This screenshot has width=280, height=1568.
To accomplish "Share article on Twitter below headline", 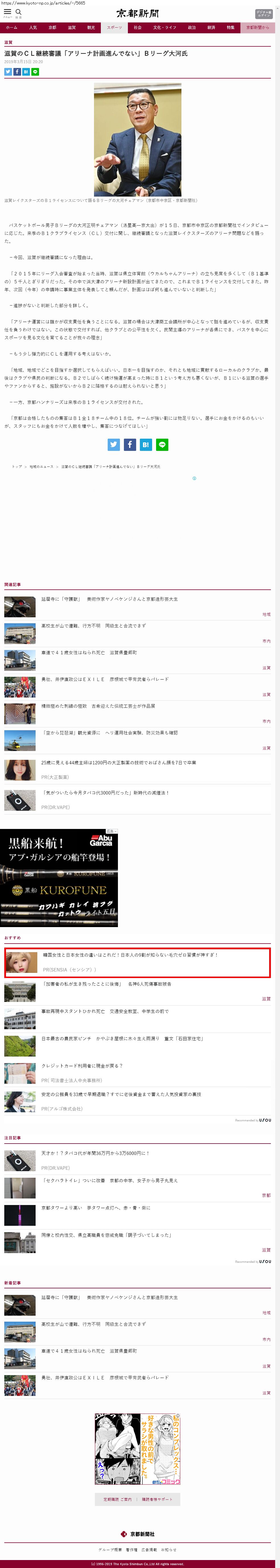I will (8, 72).
